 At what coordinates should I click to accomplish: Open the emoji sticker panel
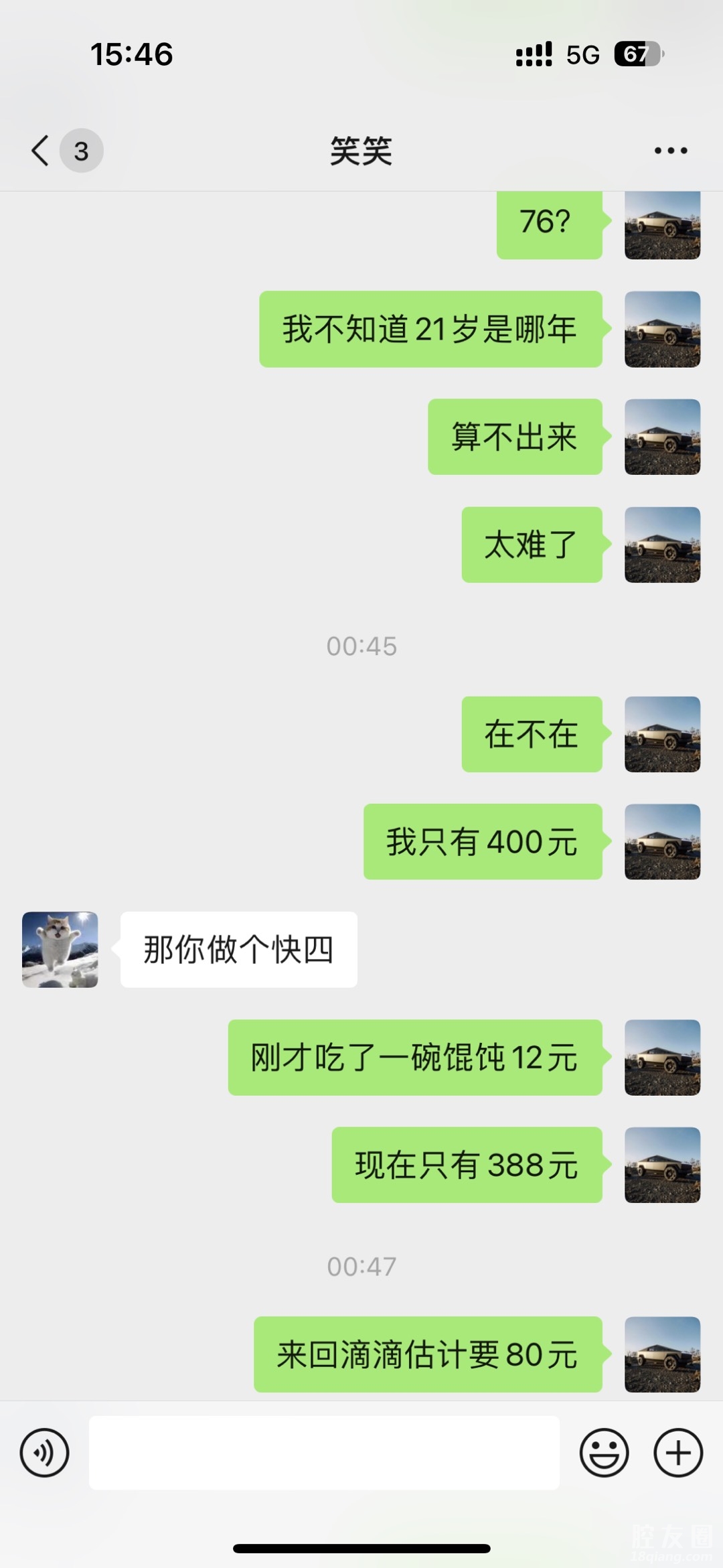pyautogui.click(x=604, y=1452)
